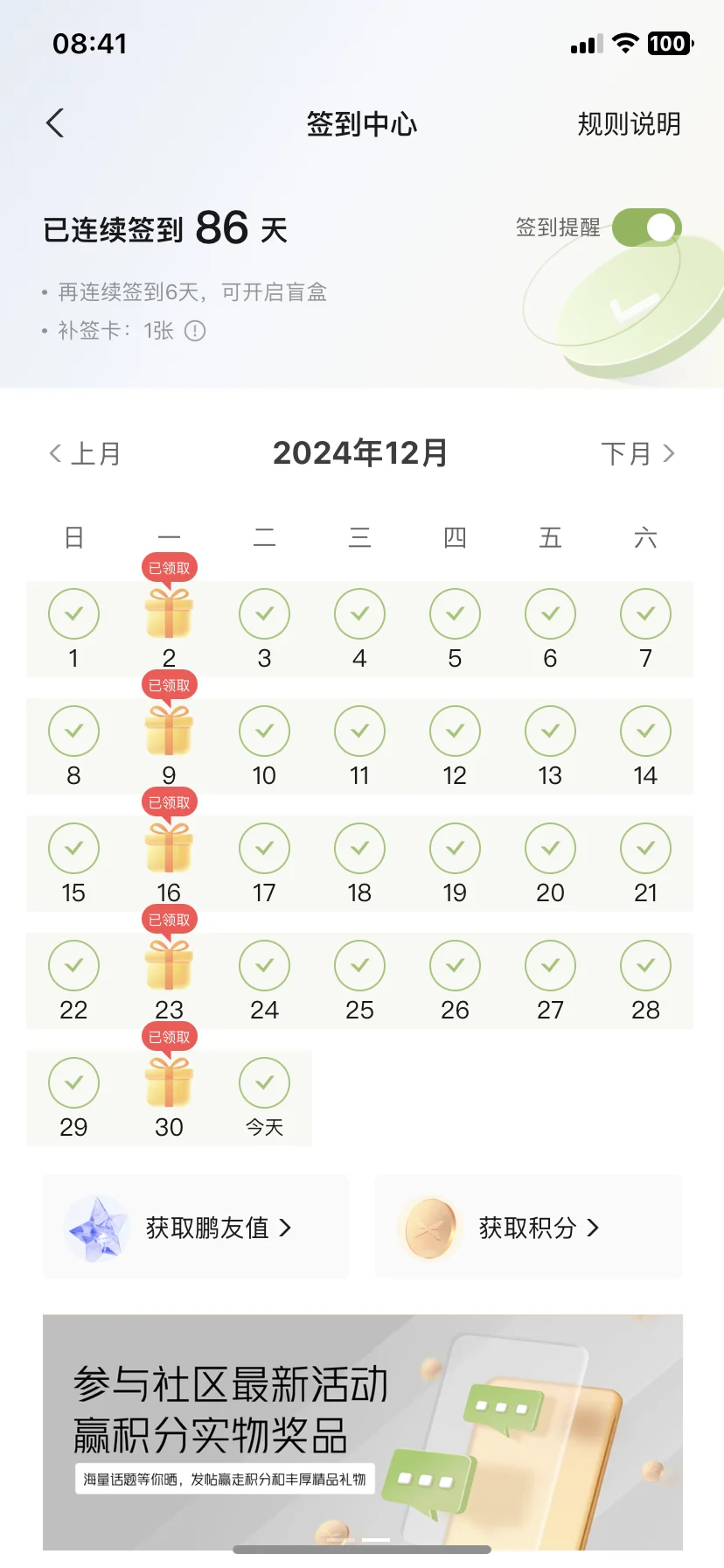Image resolution: width=724 pixels, height=1568 pixels.
Task: Open 规则说明 rules page
Action: [629, 124]
